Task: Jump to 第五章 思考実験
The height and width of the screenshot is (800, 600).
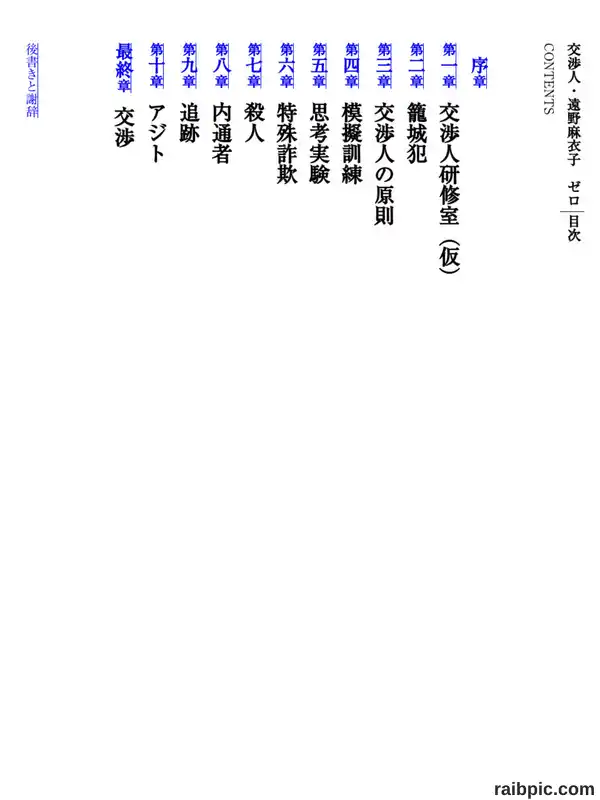Action: (x=319, y=65)
